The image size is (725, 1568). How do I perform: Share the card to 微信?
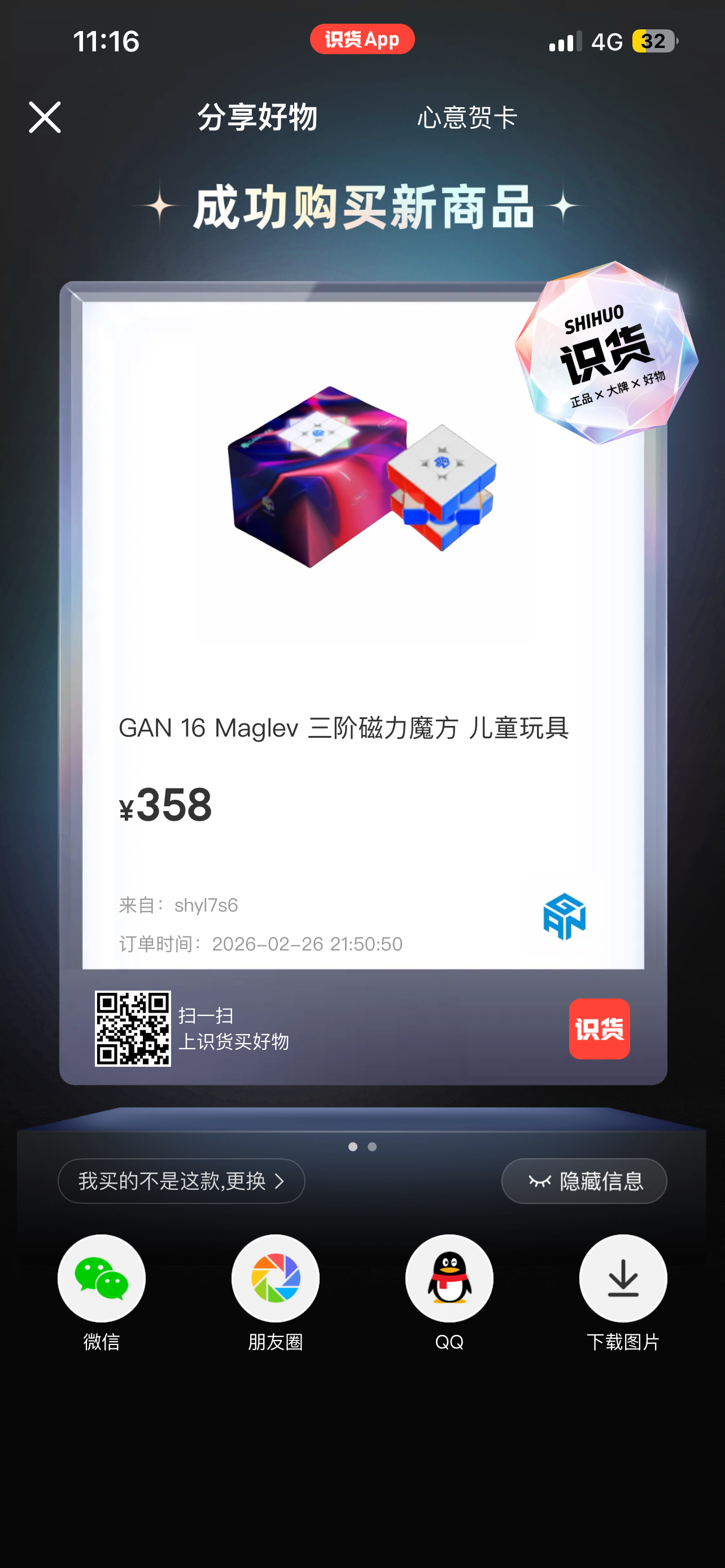pos(102,1278)
